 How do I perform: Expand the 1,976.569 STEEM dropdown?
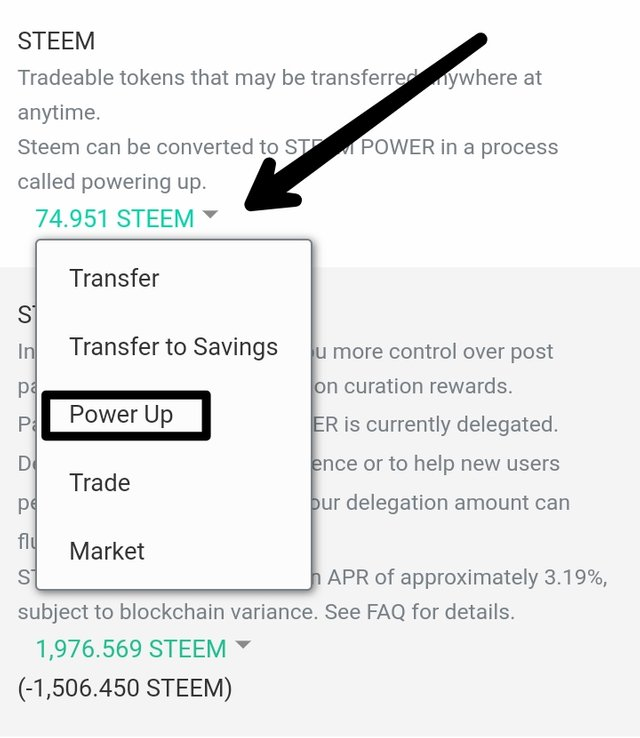tap(143, 649)
